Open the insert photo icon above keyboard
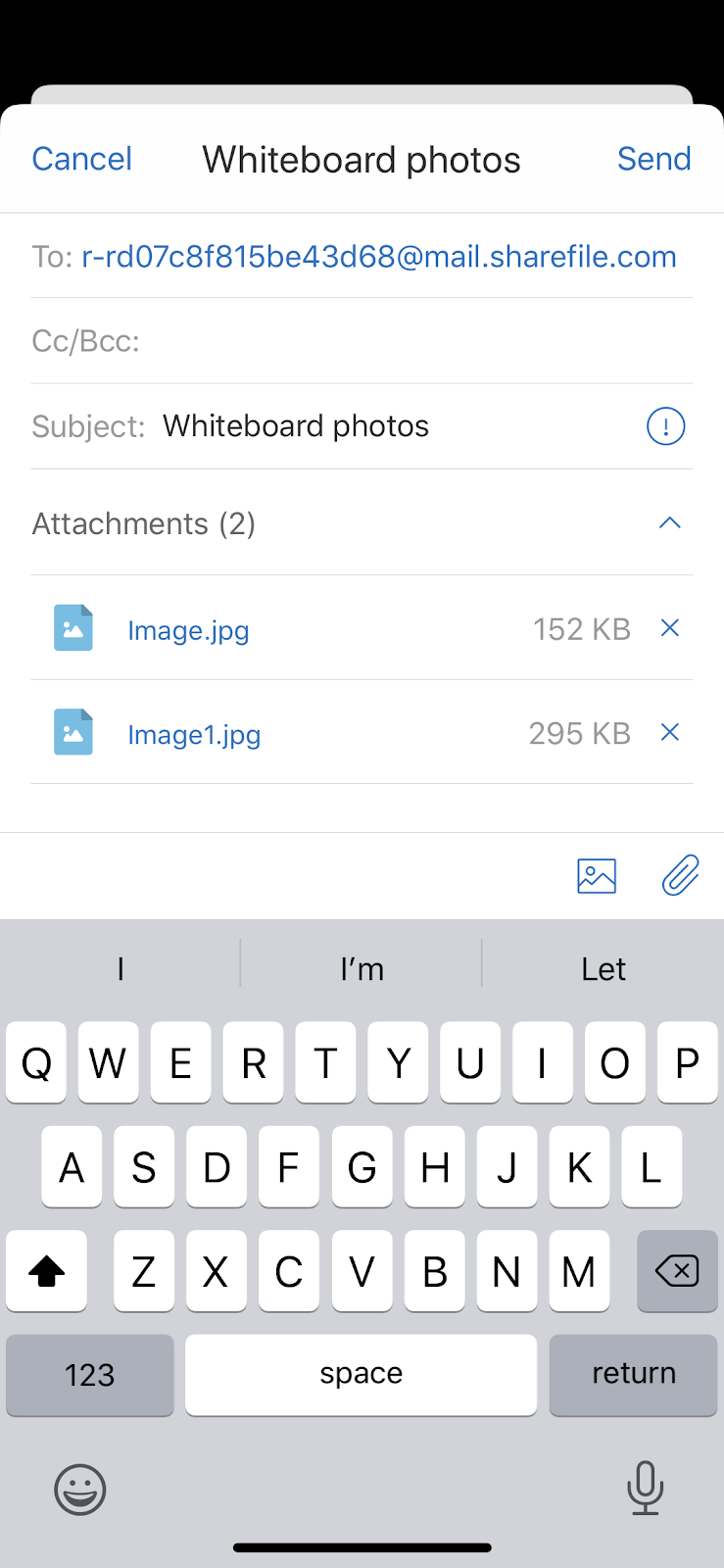The height and width of the screenshot is (1568, 724). pyautogui.click(x=597, y=875)
